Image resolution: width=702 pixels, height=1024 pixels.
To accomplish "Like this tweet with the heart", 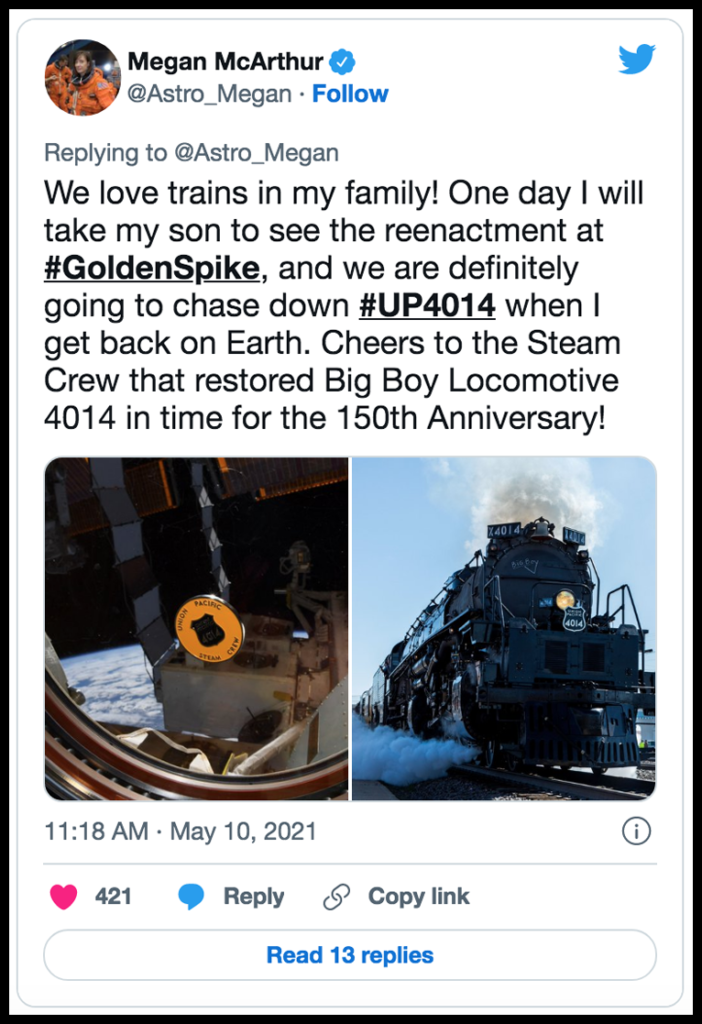I will click(x=65, y=897).
